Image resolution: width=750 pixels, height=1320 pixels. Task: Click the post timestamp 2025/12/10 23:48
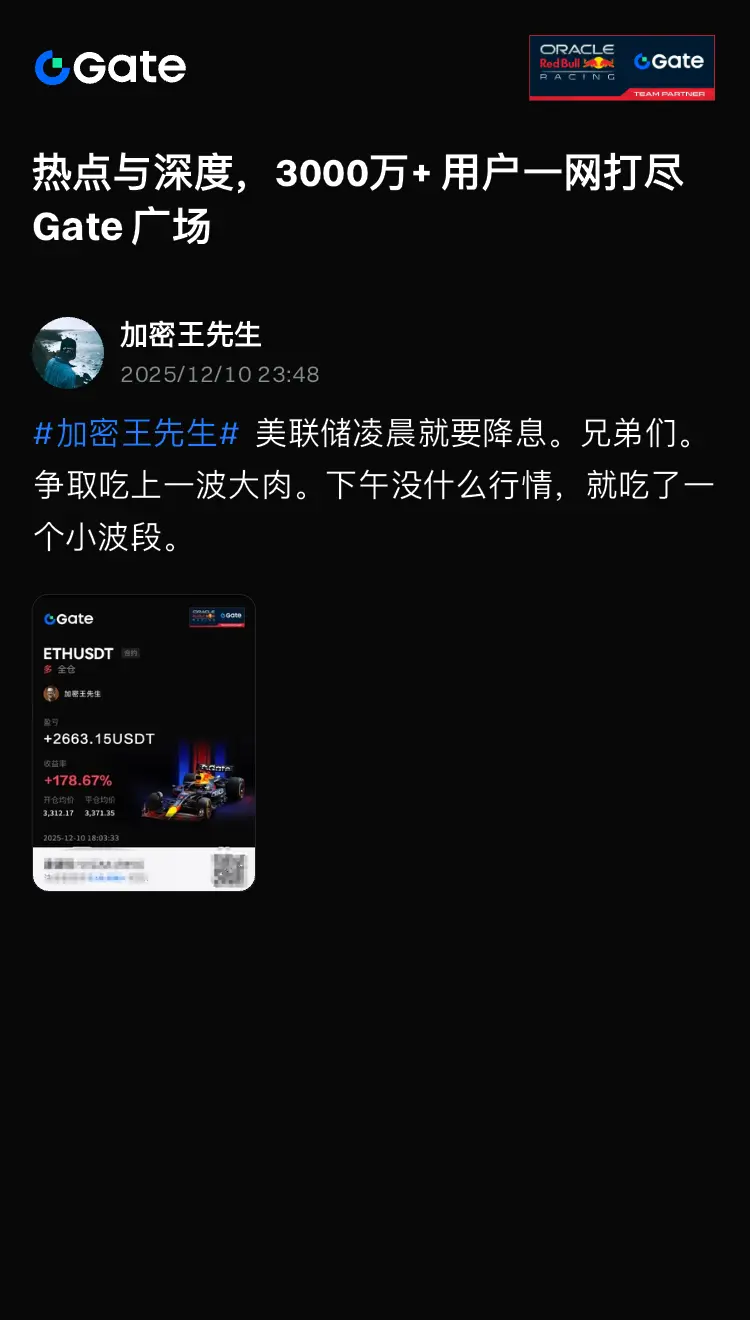[219, 375]
